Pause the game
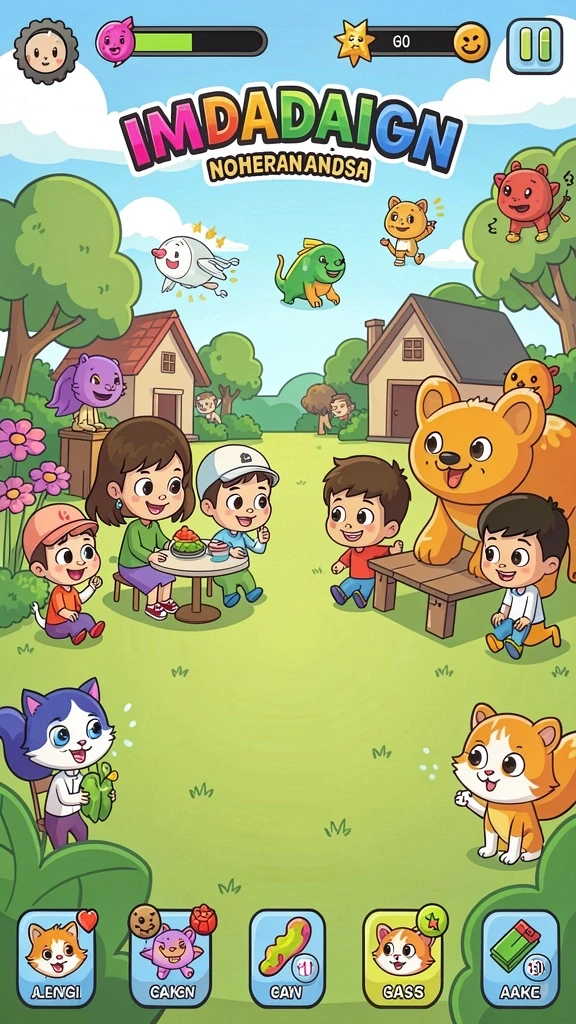Viewport: 576px width, 1024px height. pyautogui.click(x=534, y=46)
